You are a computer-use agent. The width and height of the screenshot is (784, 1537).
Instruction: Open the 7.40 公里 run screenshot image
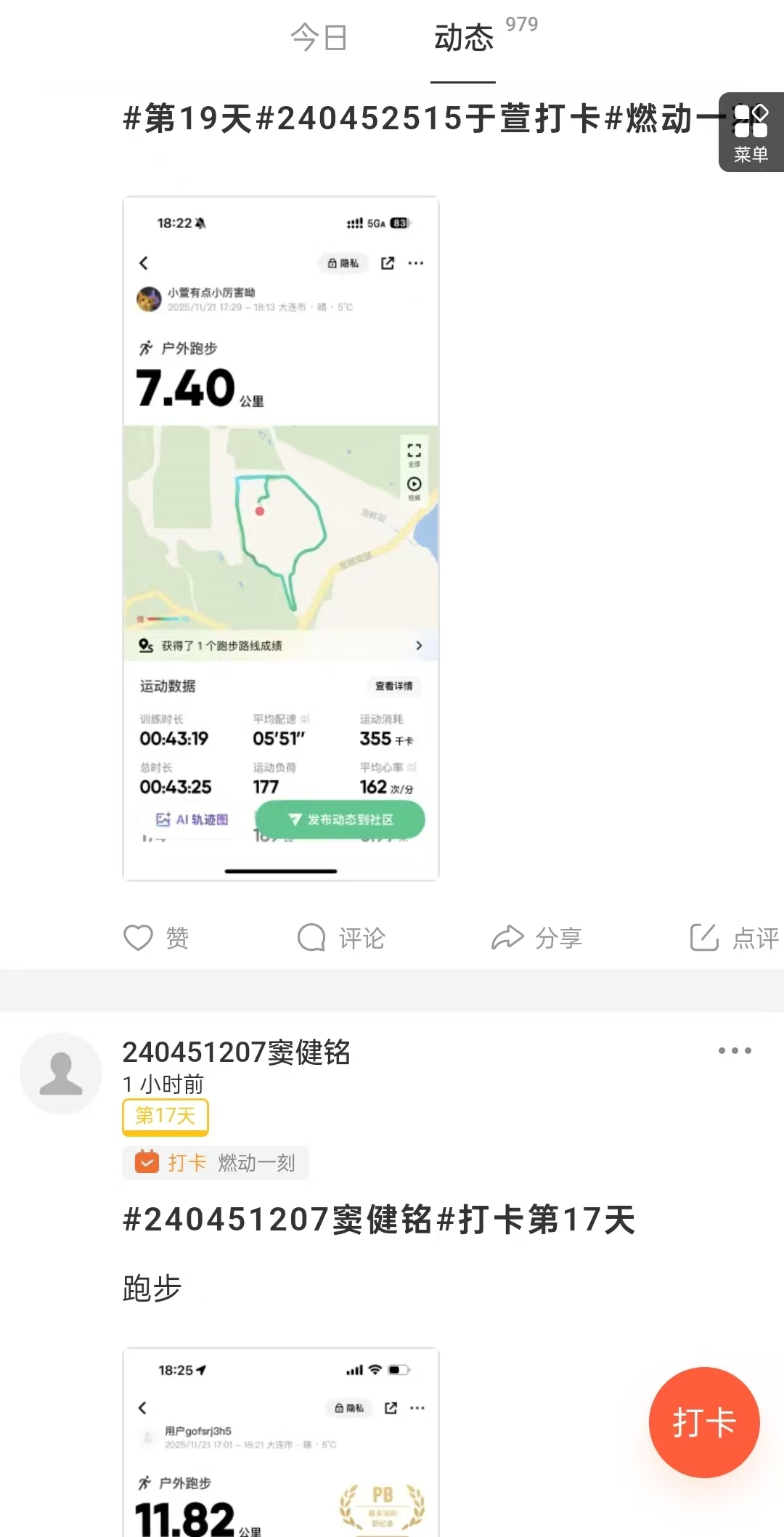click(x=281, y=538)
